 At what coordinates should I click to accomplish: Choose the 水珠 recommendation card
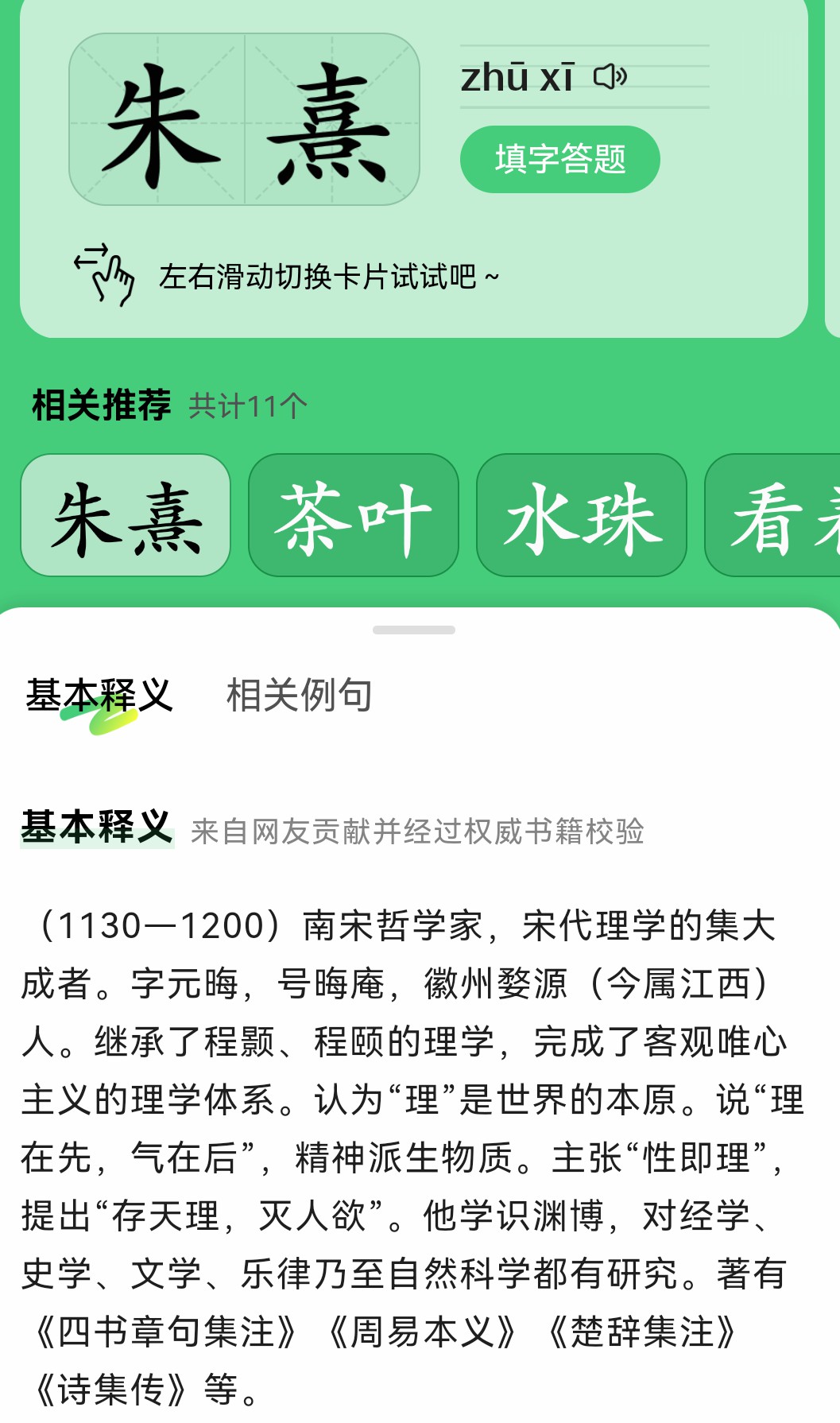coord(581,515)
